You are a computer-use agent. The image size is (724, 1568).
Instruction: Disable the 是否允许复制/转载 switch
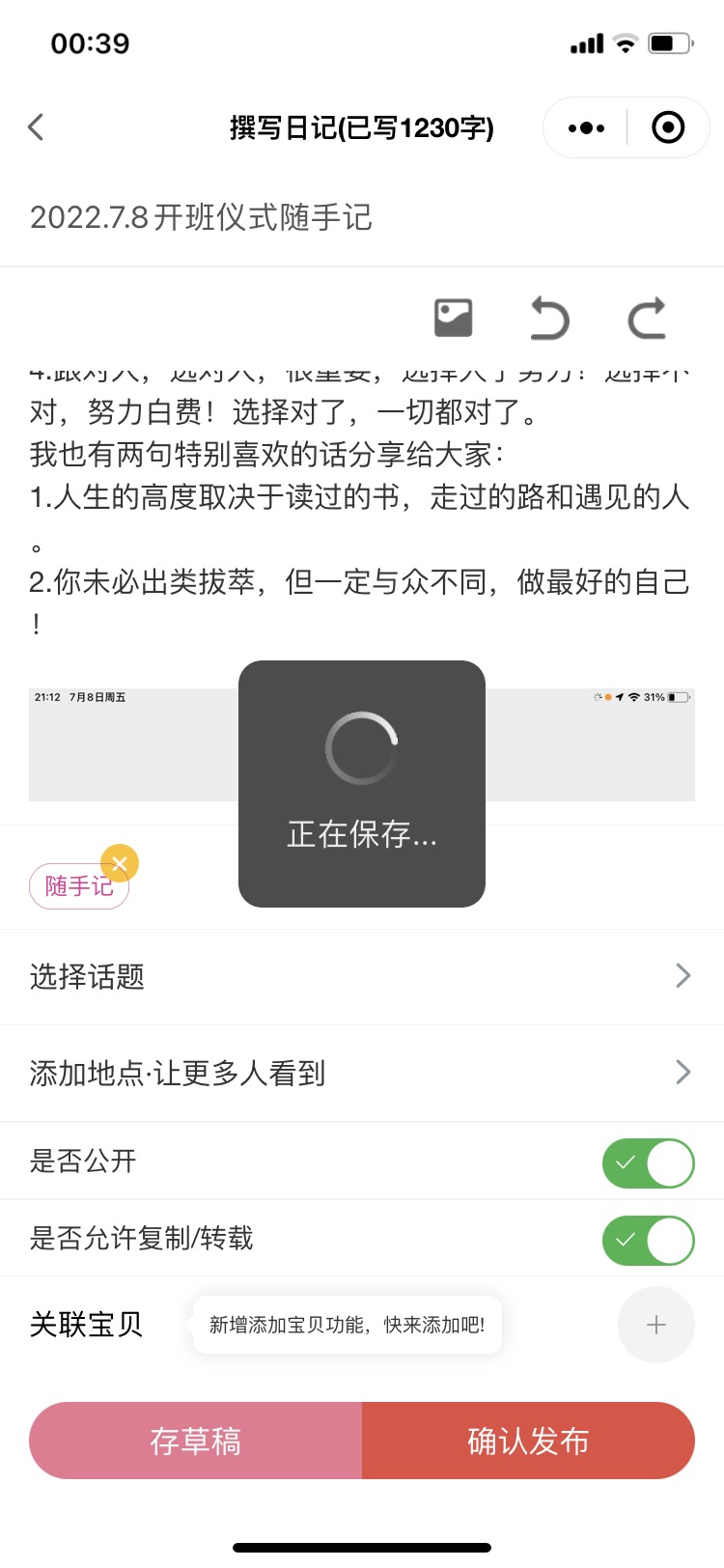click(648, 1240)
